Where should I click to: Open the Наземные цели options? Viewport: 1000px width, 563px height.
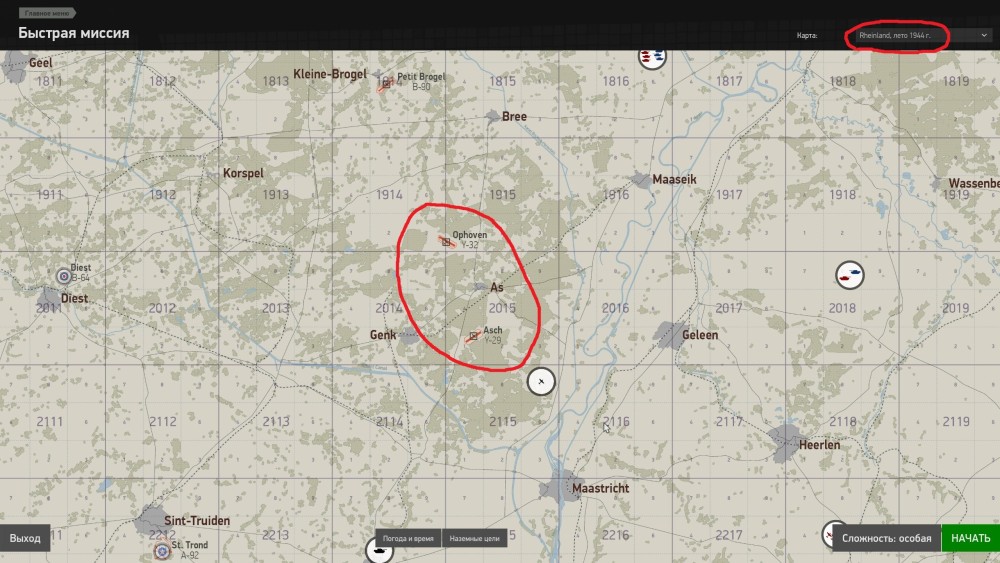point(474,538)
